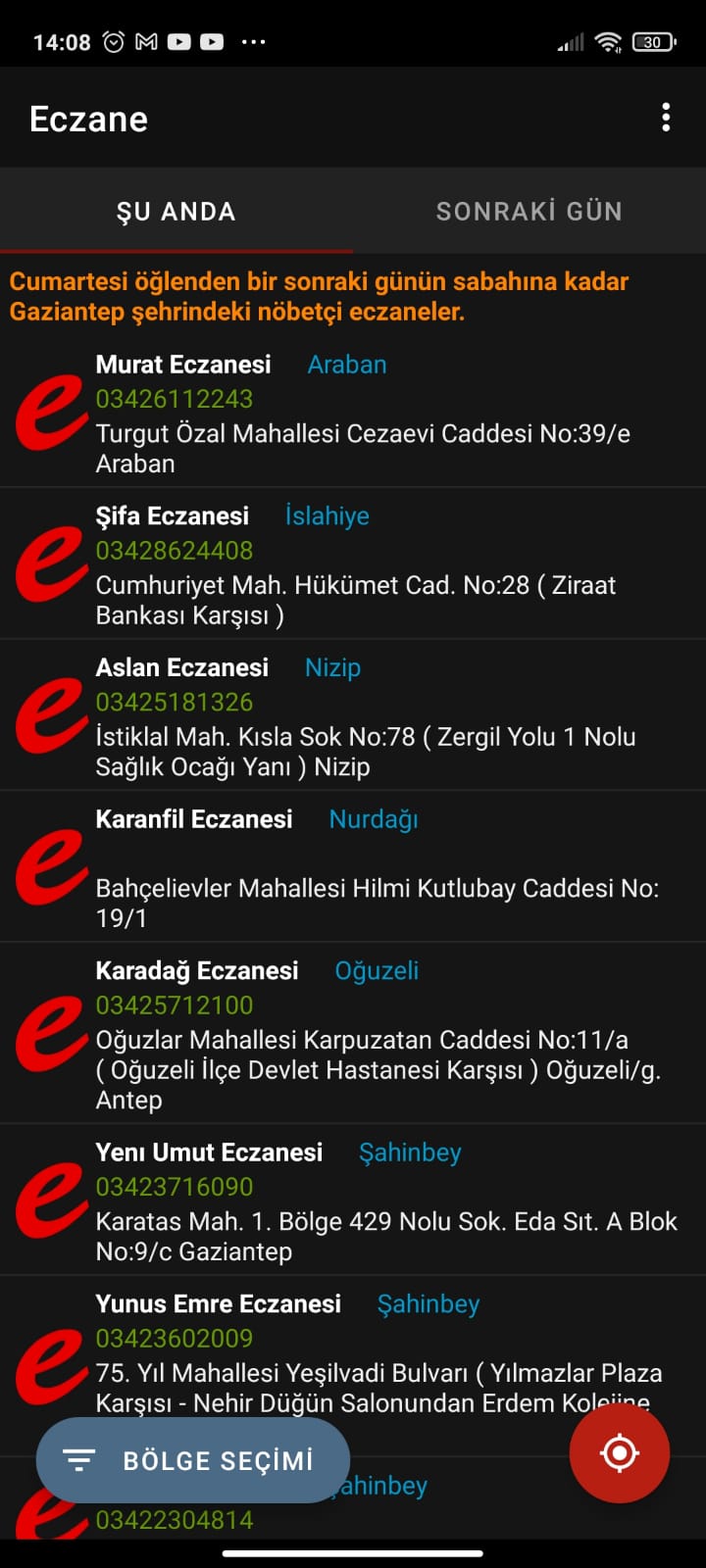Switch to the SONRAKİ GÜN tab
The width and height of the screenshot is (706, 1568).
pos(529,211)
